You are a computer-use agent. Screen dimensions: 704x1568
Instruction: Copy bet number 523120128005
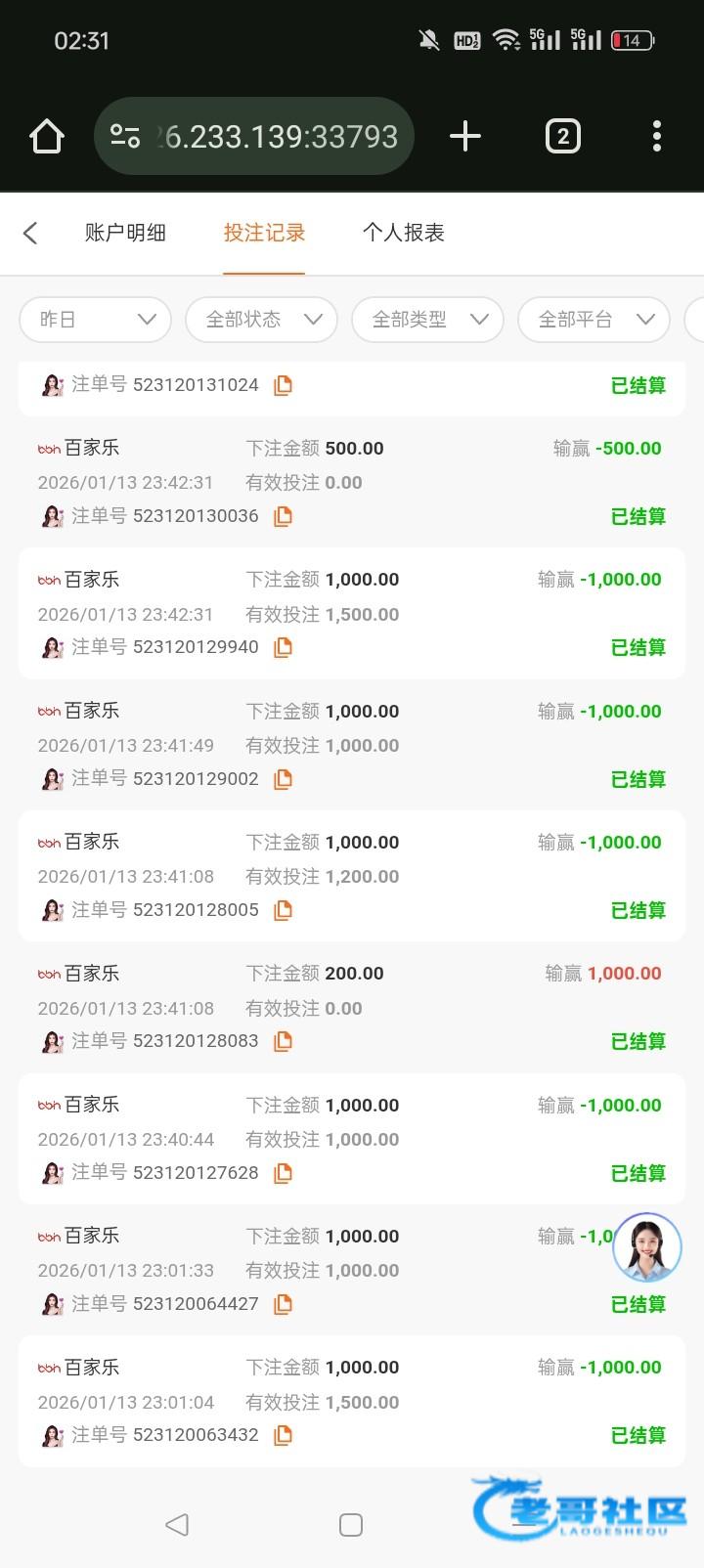(283, 910)
